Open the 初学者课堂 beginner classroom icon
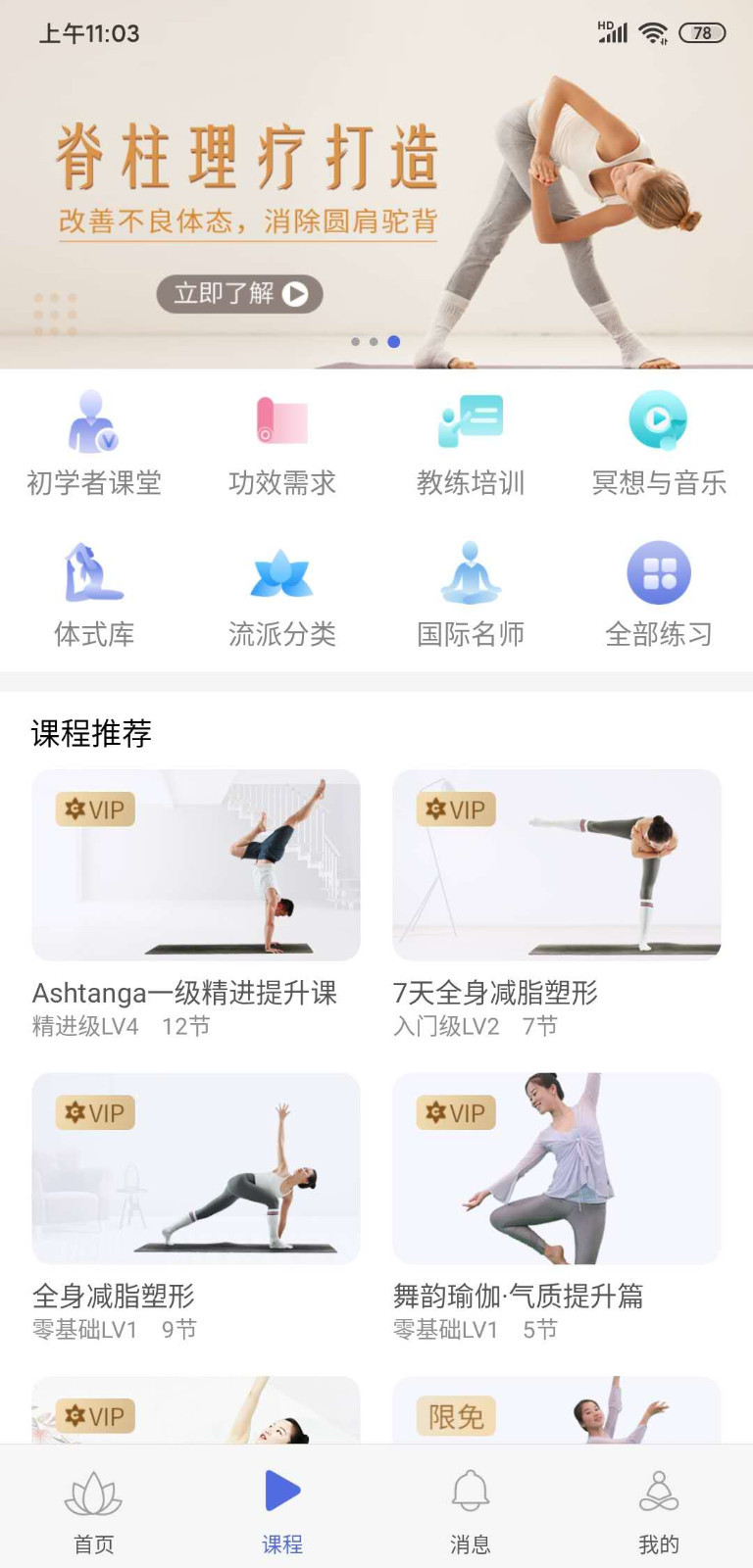Viewport: 753px width, 1568px height. (93, 441)
